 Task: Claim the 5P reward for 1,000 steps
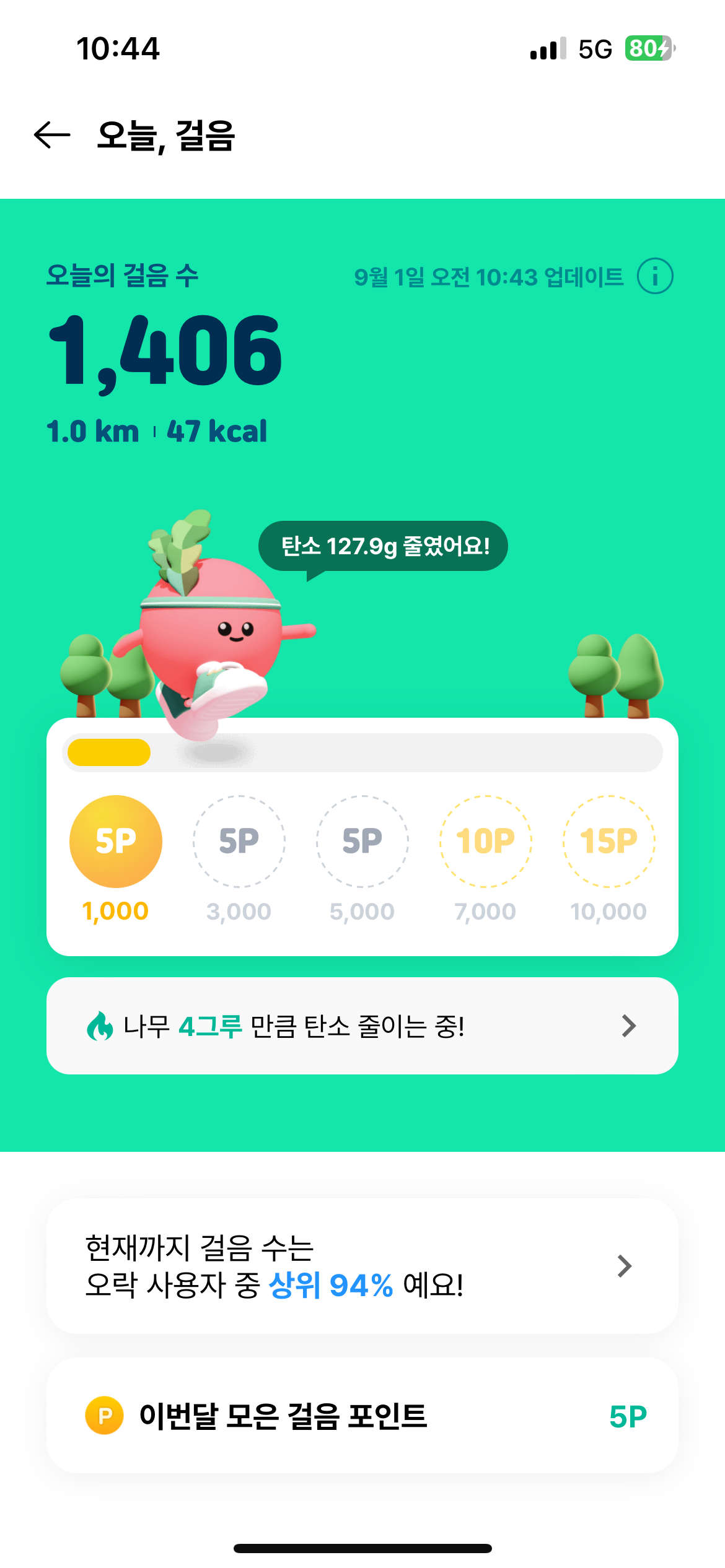(116, 842)
